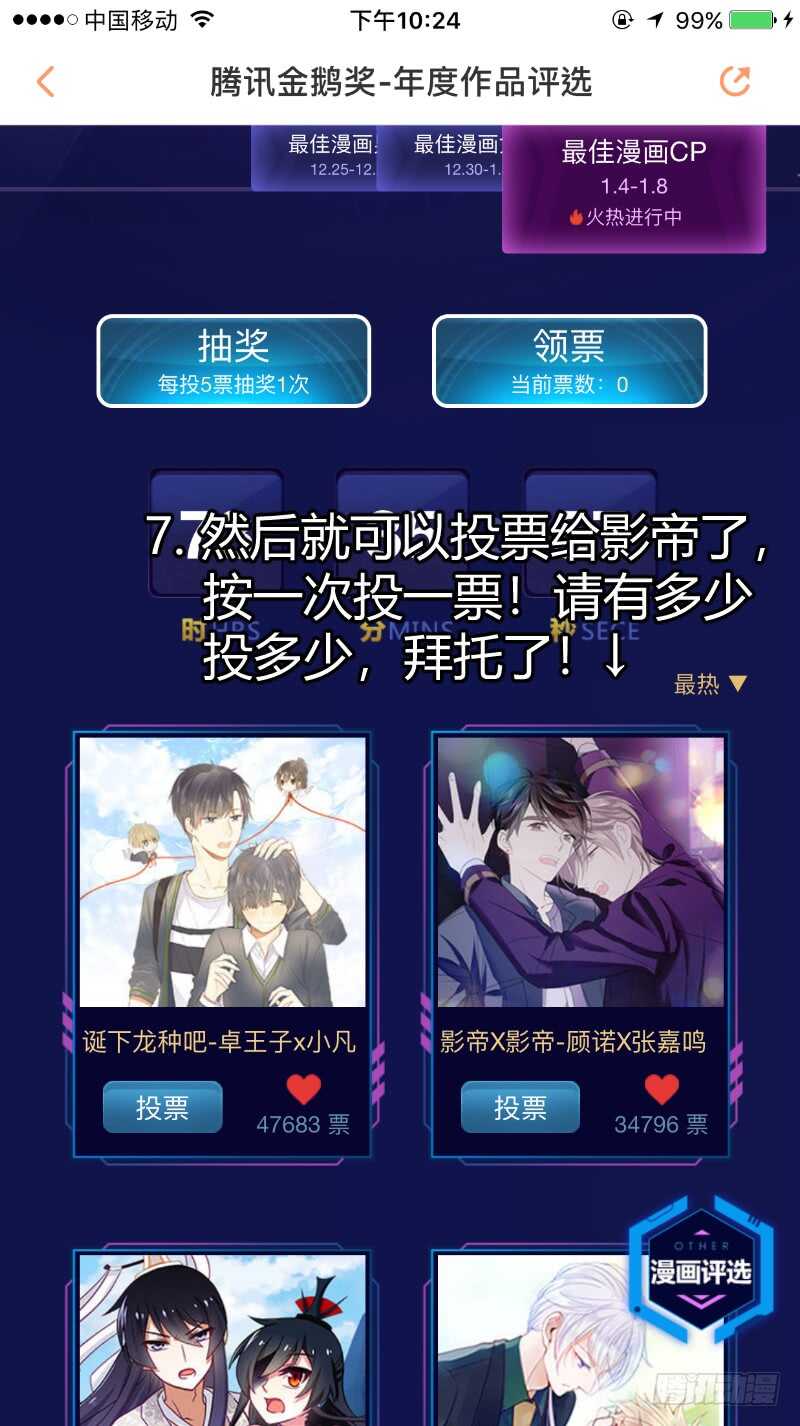The height and width of the screenshot is (1426, 800).
Task: Vote for 影帝X影帝-顾诺X张嘉鸣
Action: 520,1107
